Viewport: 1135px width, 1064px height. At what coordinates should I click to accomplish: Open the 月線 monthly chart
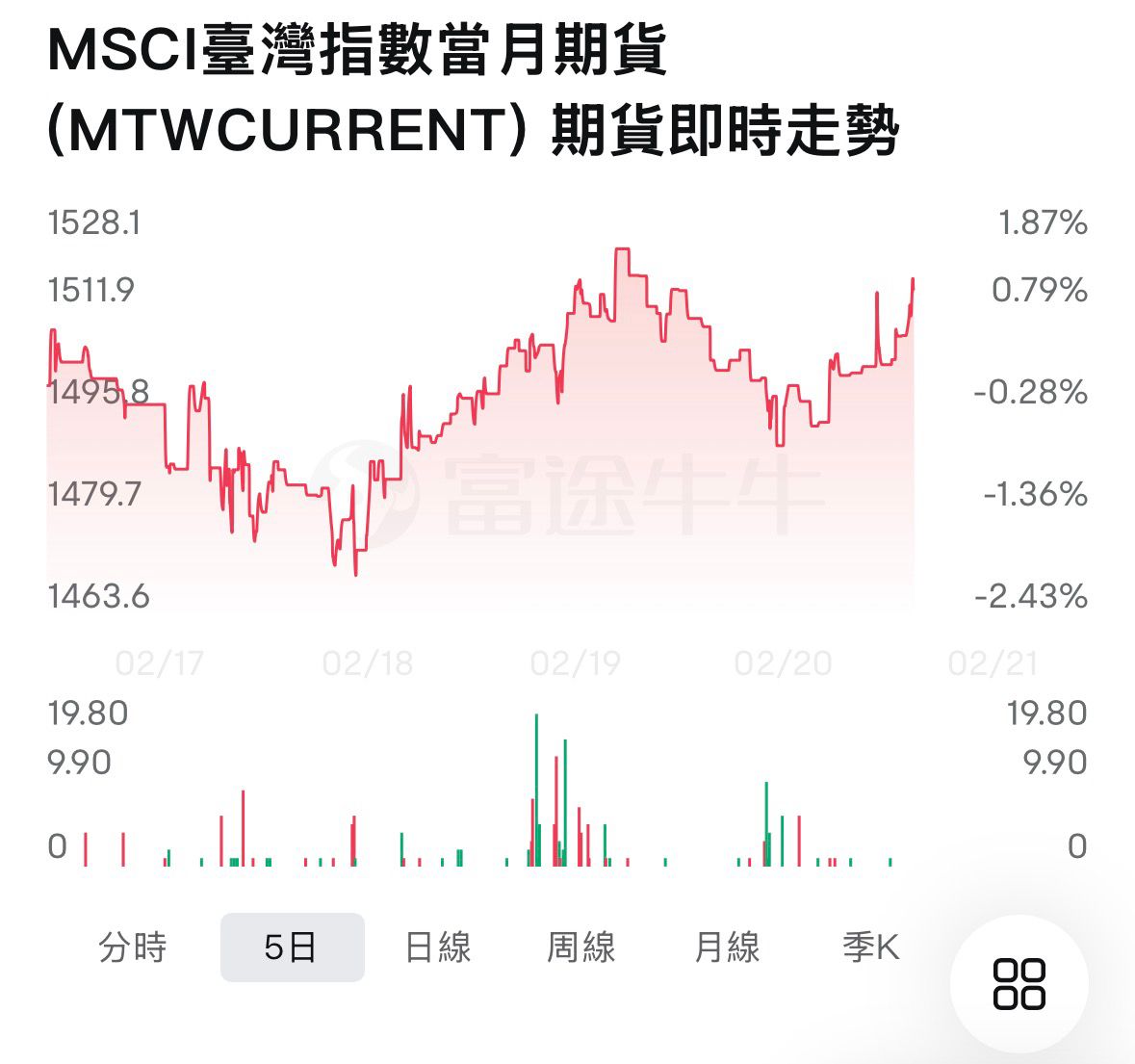click(728, 948)
